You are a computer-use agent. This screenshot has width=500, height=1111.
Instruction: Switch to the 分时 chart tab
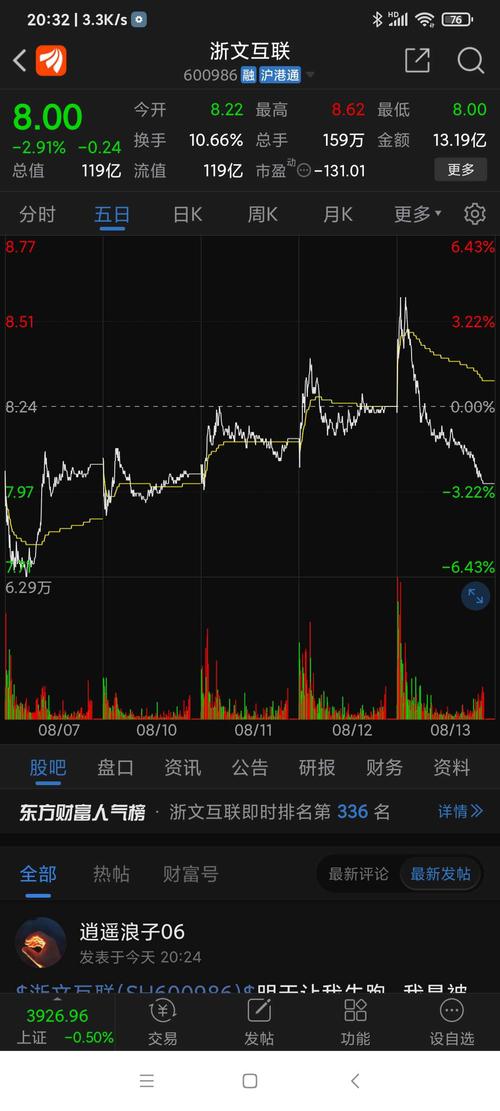point(37,214)
